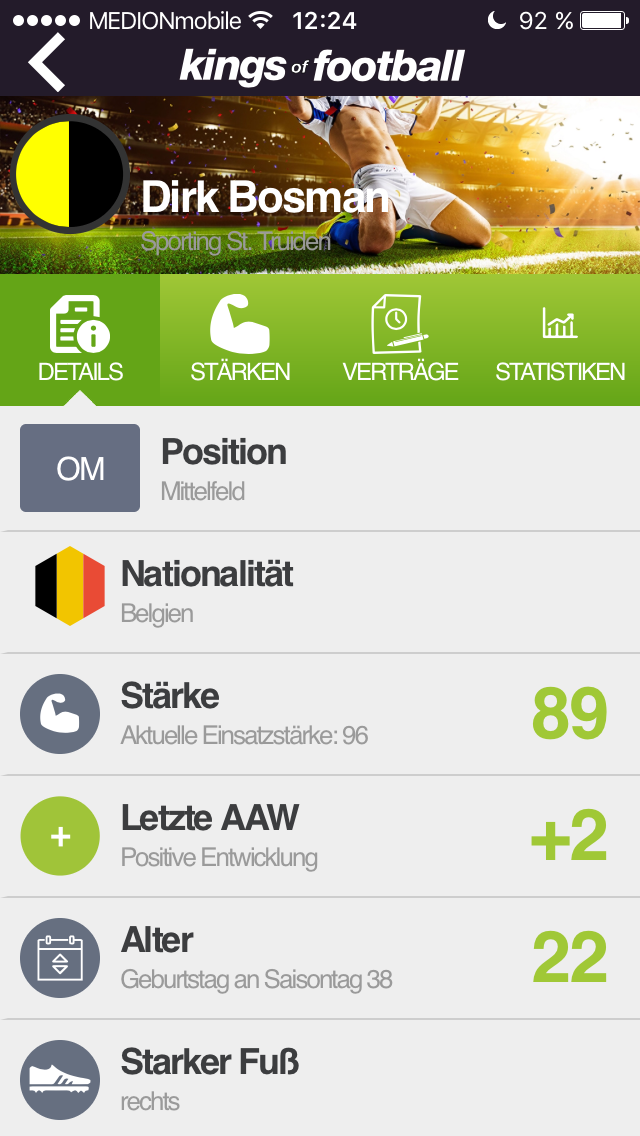
Task: Open the Verträge tab
Action: pos(400,341)
